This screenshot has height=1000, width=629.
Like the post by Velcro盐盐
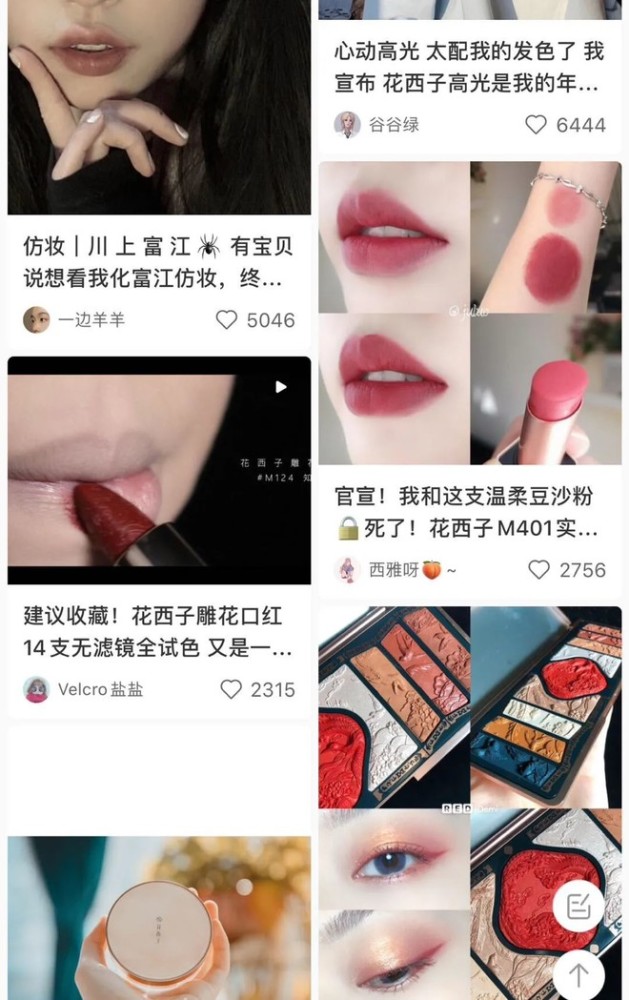[231, 689]
